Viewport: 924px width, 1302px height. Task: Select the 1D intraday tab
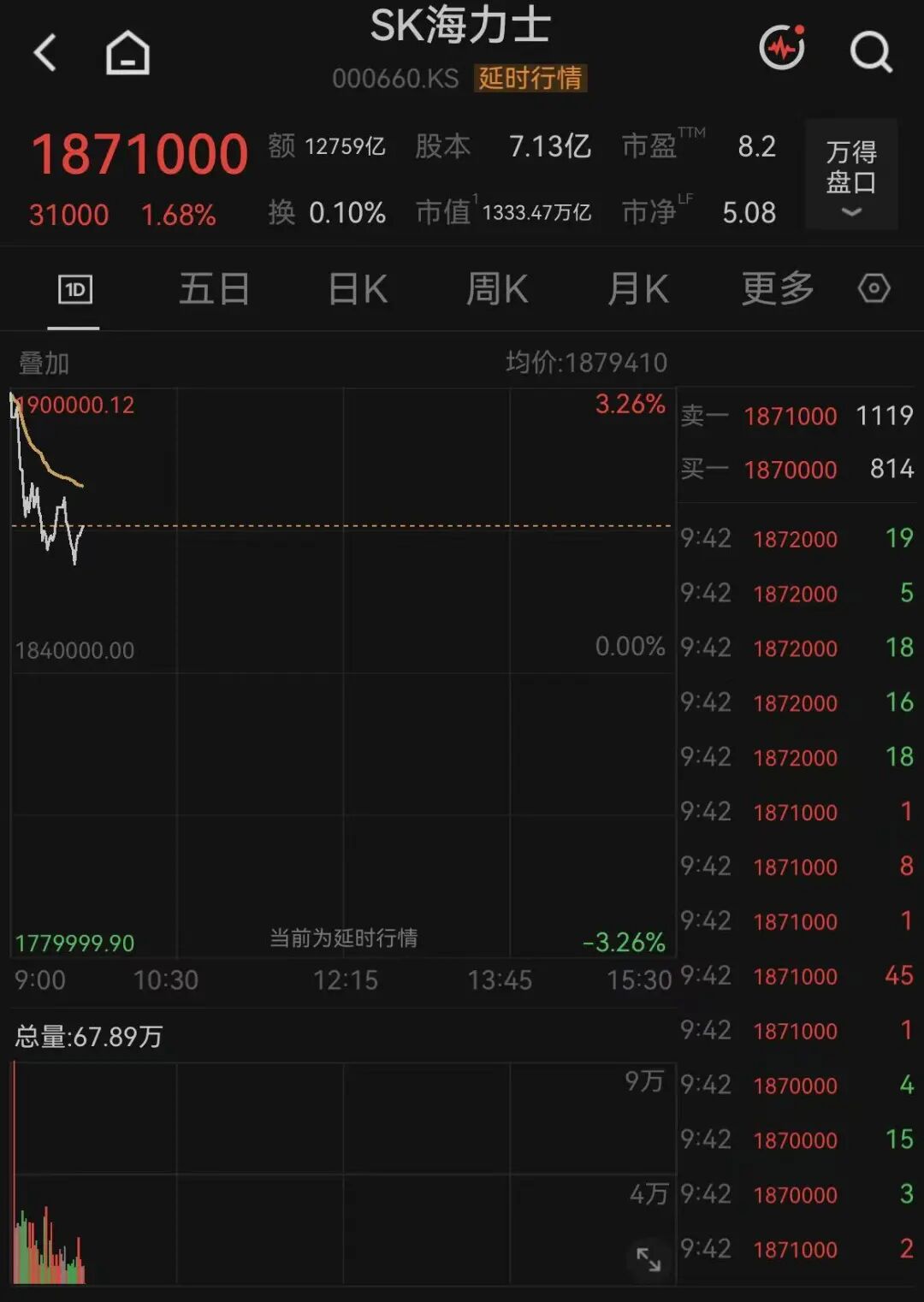click(74, 290)
